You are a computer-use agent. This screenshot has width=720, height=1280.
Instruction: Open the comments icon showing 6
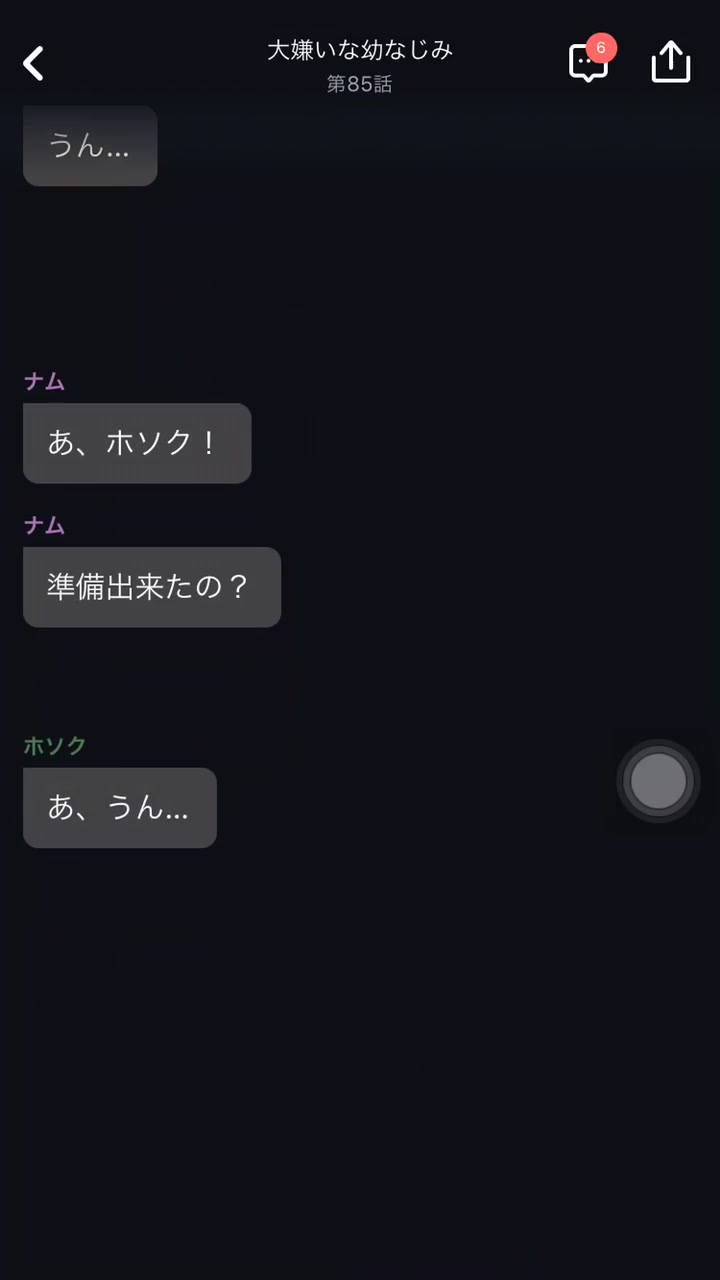pyautogui.click(x=590, y=61)
